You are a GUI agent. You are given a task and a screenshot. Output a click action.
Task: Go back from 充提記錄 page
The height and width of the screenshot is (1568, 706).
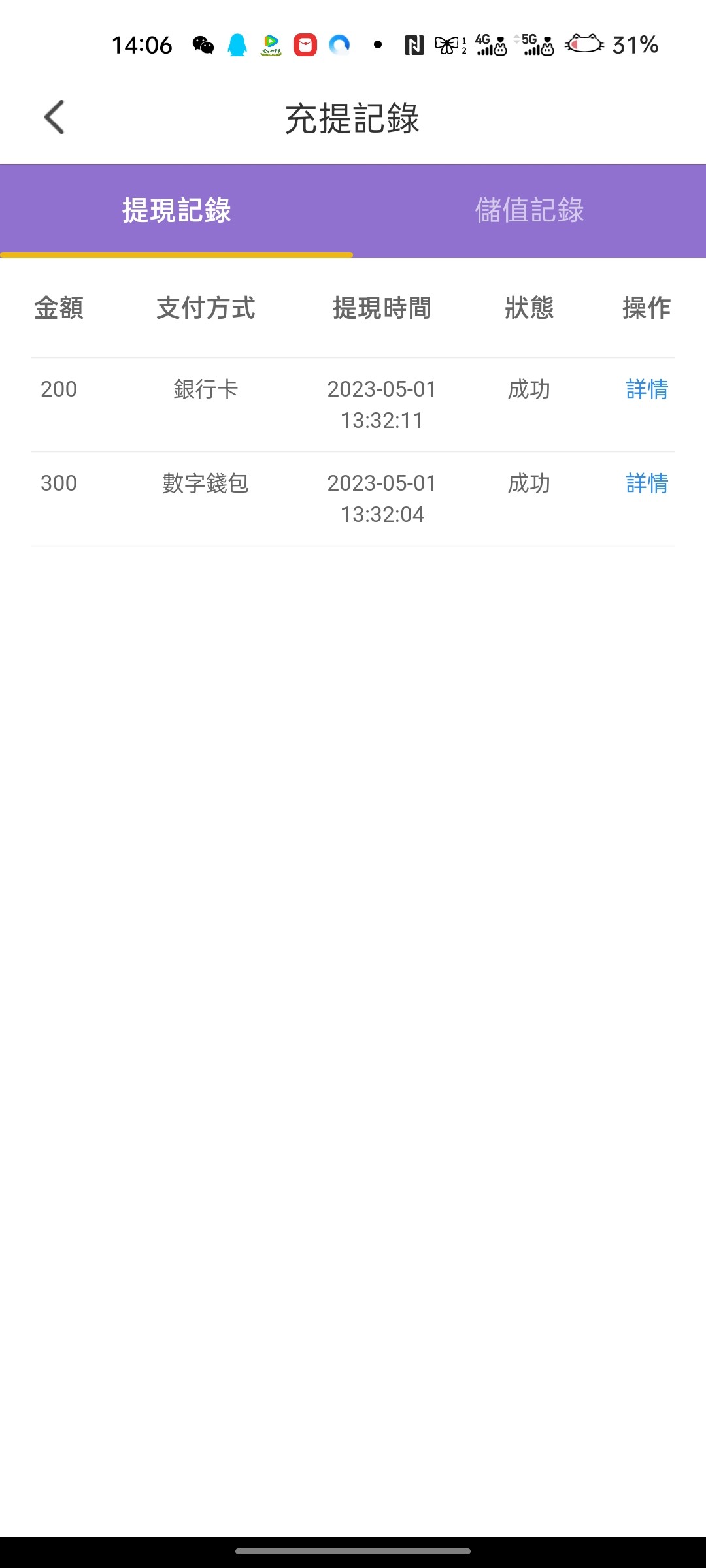point(54,118)
